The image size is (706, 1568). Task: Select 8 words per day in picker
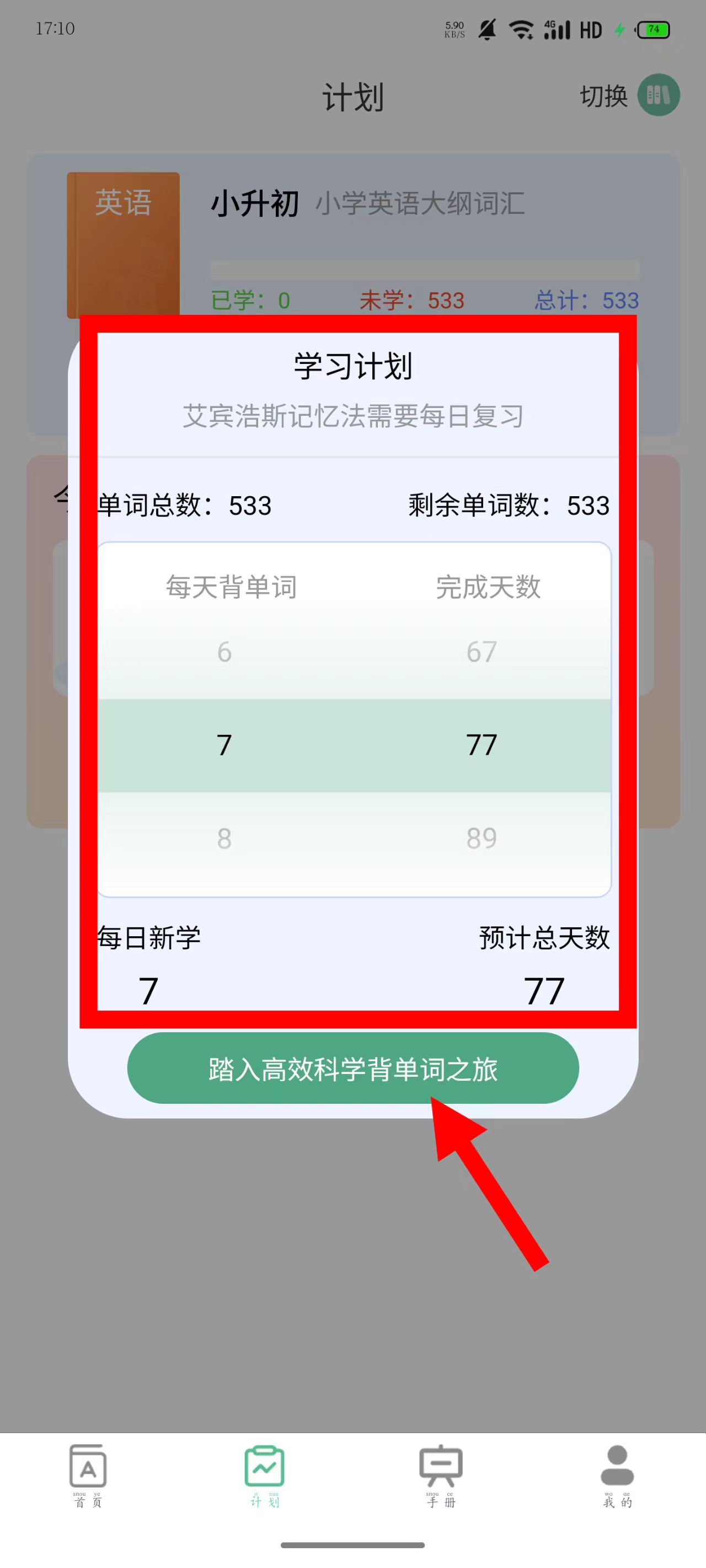click(224, 838)
